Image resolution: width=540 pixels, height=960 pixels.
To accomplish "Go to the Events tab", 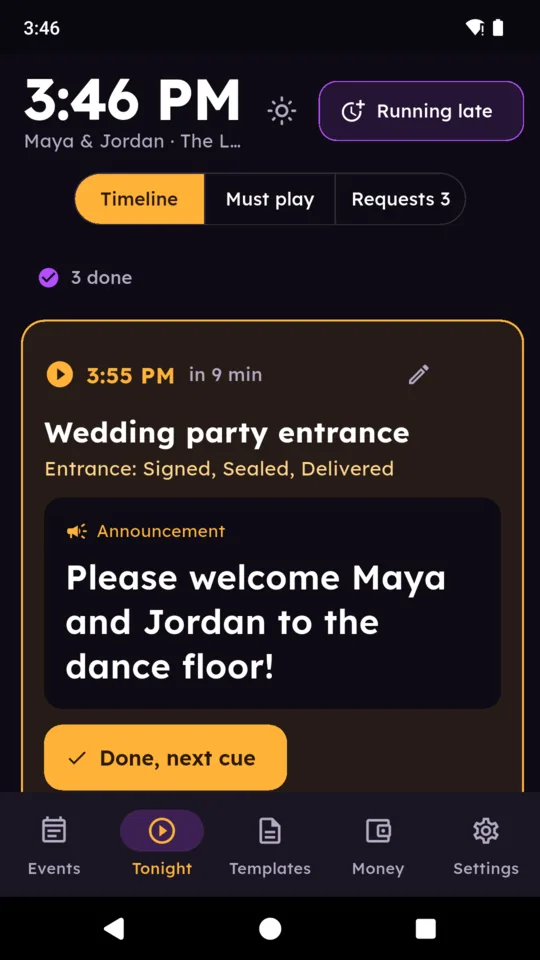I will pos(54,845).
